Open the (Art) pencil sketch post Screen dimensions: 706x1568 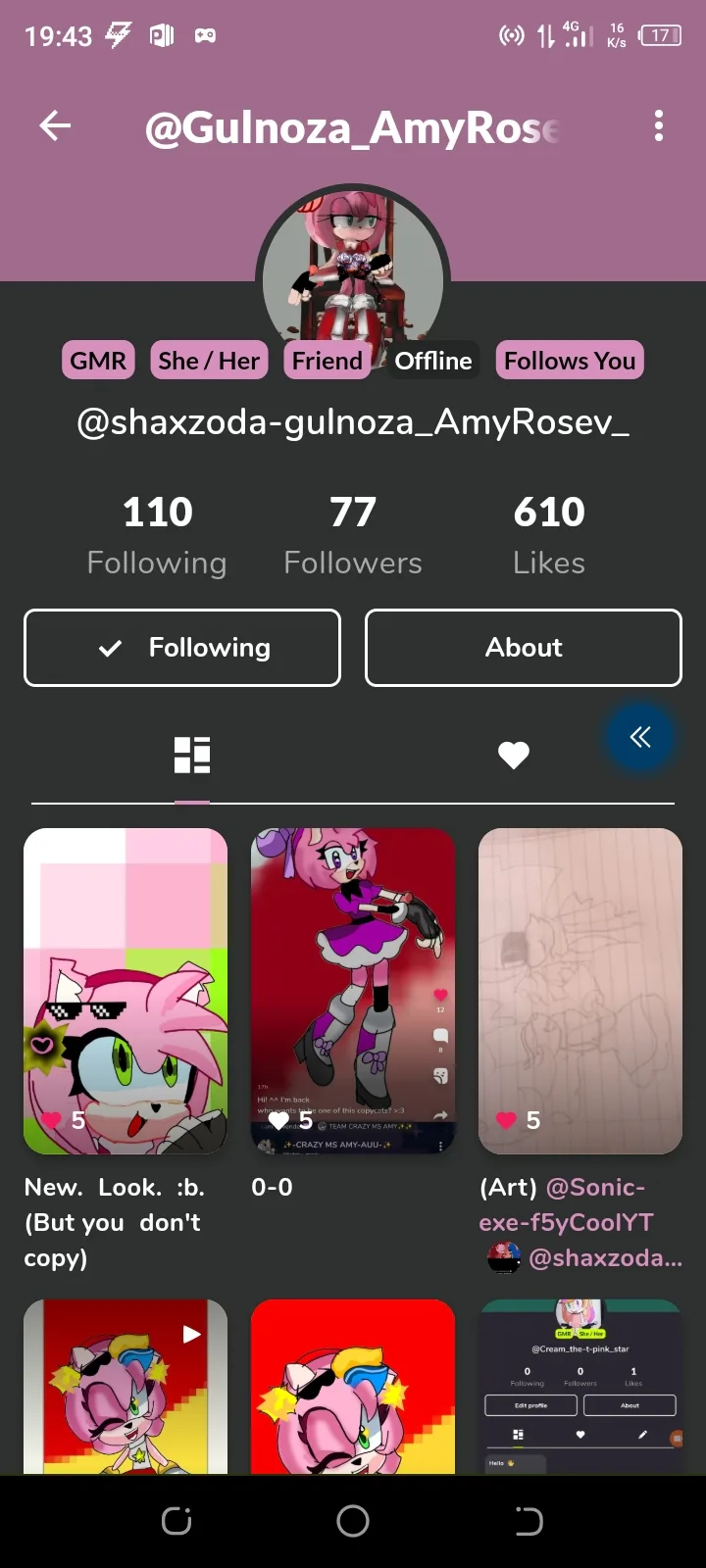pos(580,990)
